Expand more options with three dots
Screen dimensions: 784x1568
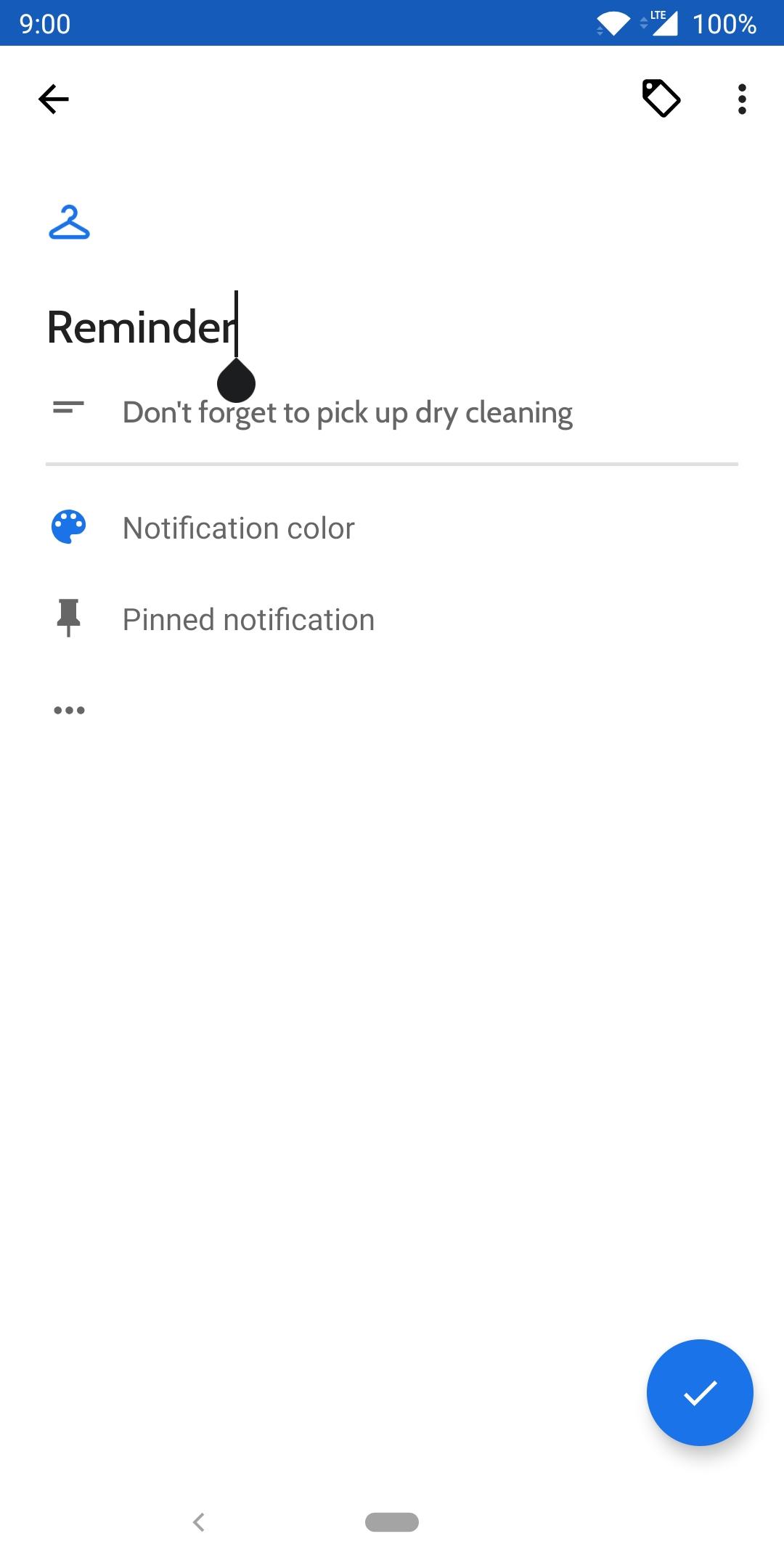[x=69, y=710]
